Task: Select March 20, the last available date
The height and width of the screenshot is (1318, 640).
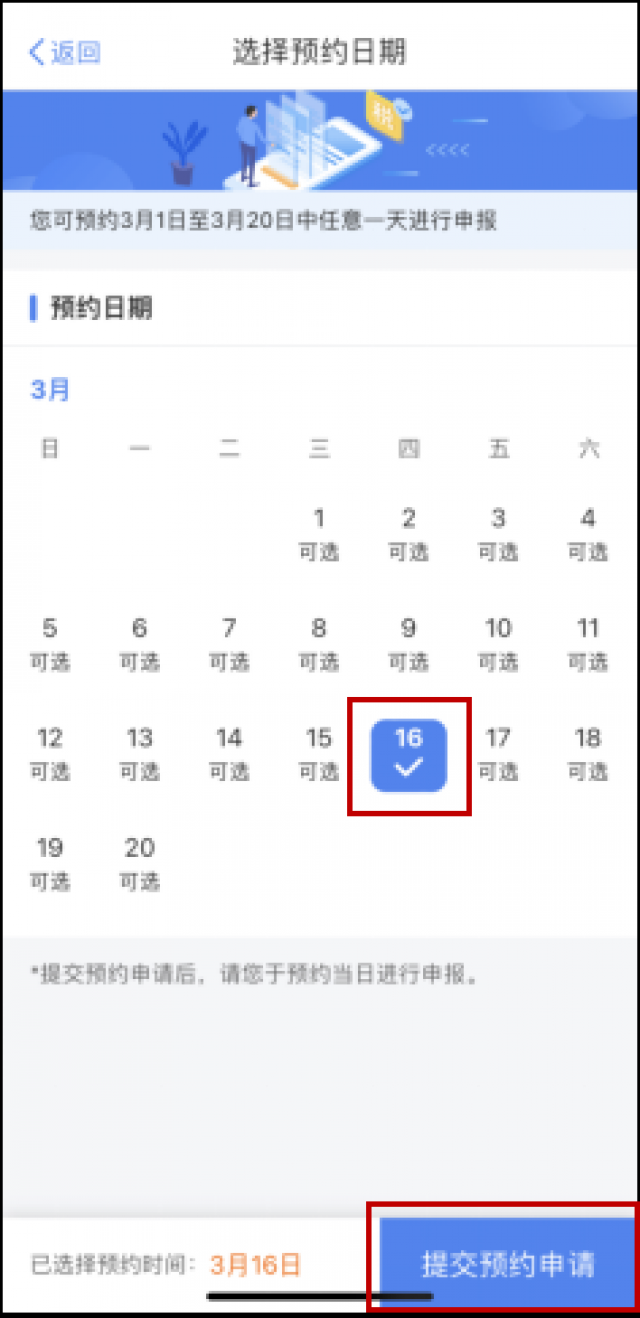Action: (x=140, y=863)
